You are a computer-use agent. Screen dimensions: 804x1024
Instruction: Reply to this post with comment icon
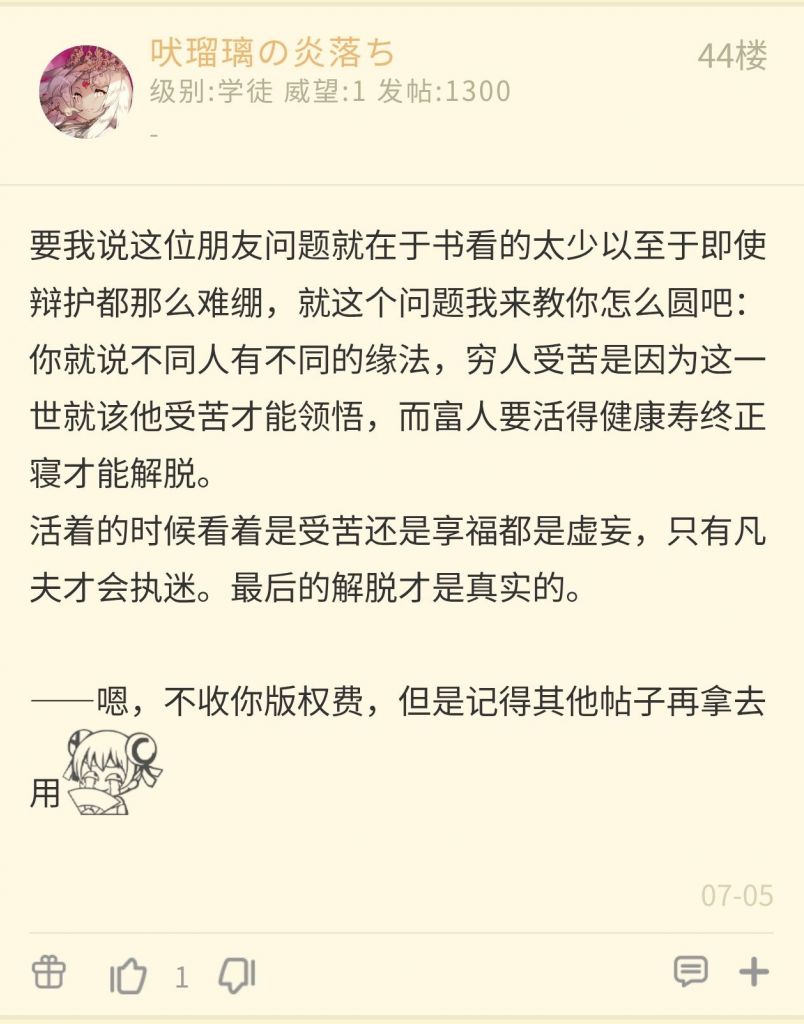point(690,972)
